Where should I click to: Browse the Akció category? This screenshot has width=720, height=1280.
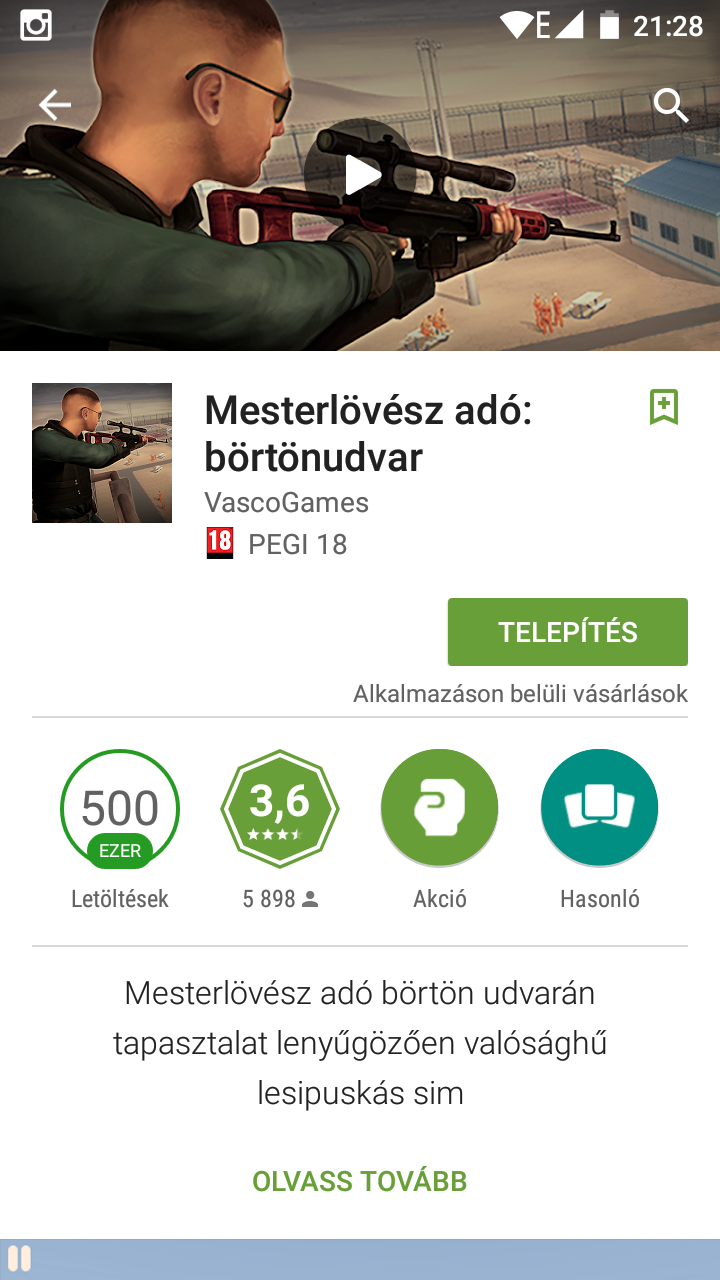click(x=440, y=808)
